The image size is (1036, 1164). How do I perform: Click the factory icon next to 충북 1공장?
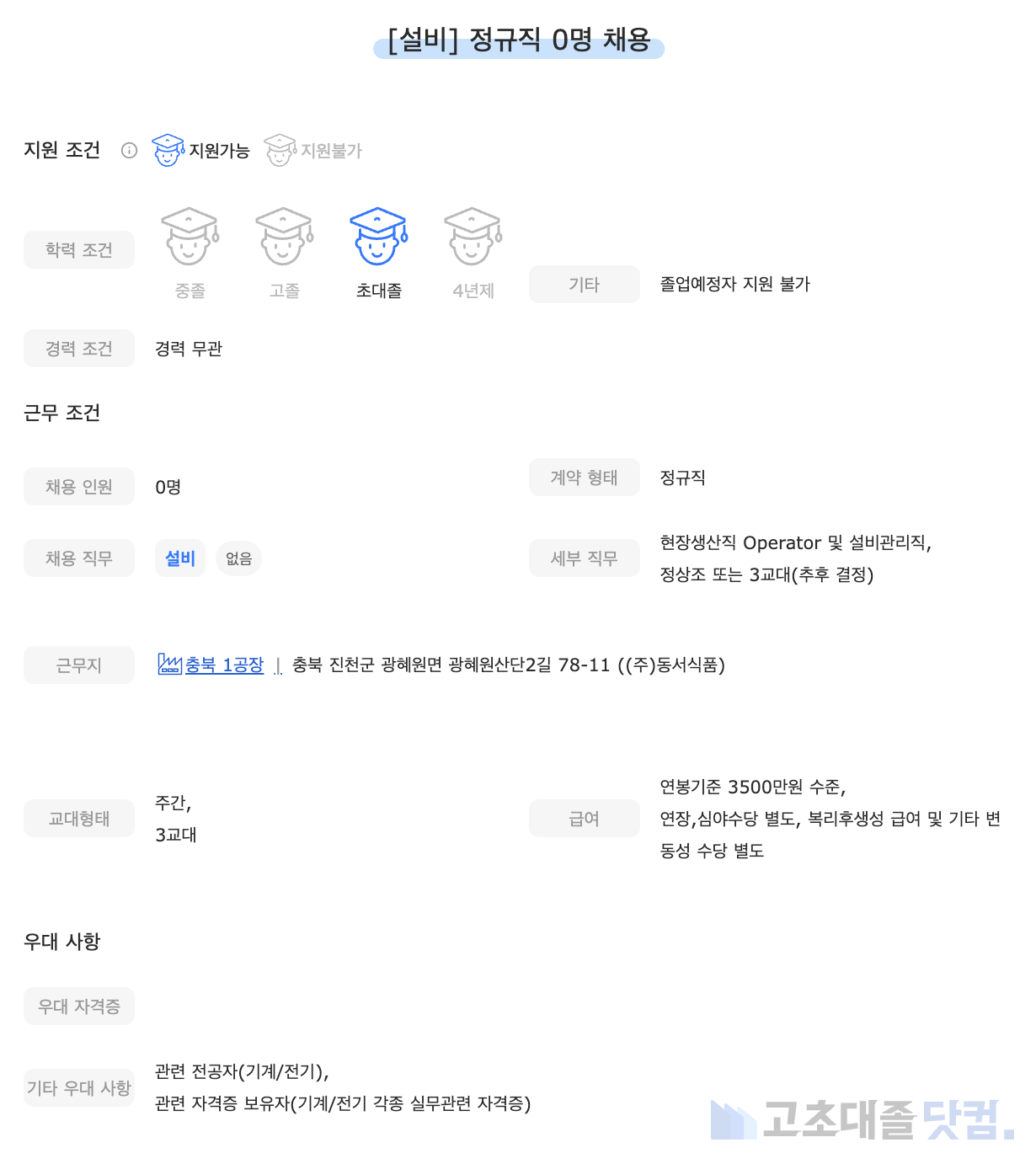(x=168, y=665)
